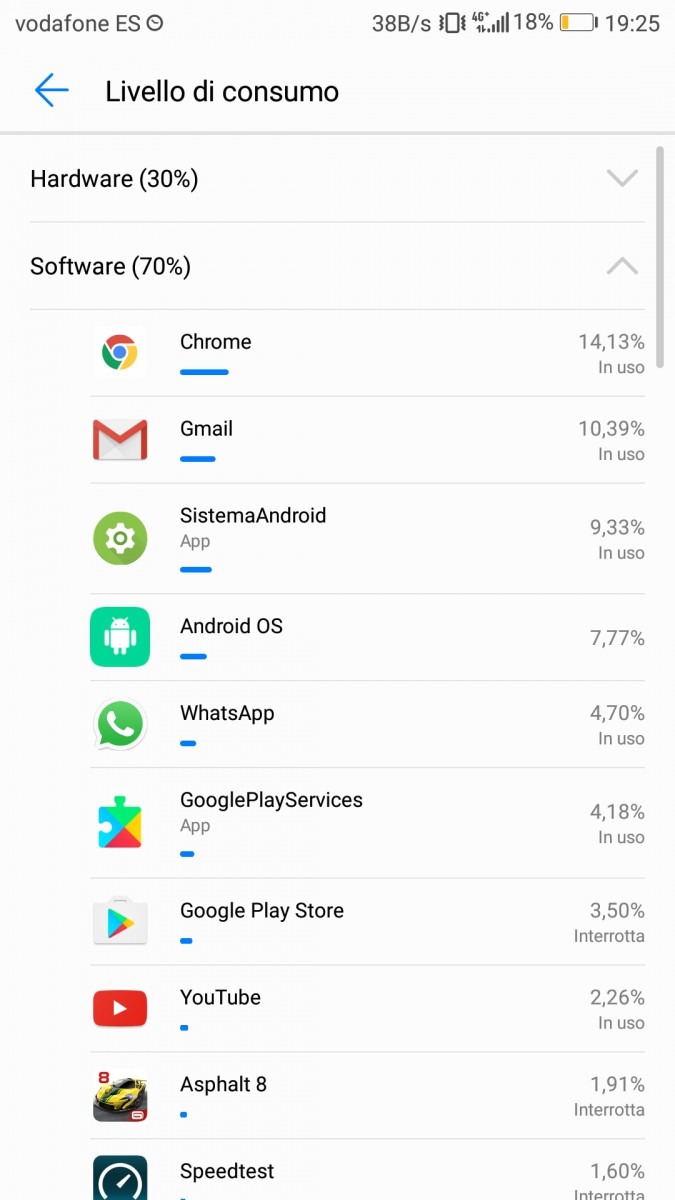Open Chrome battery usage details
Viewport: 675px width, 1200px height.
click(x=366, y=353)
